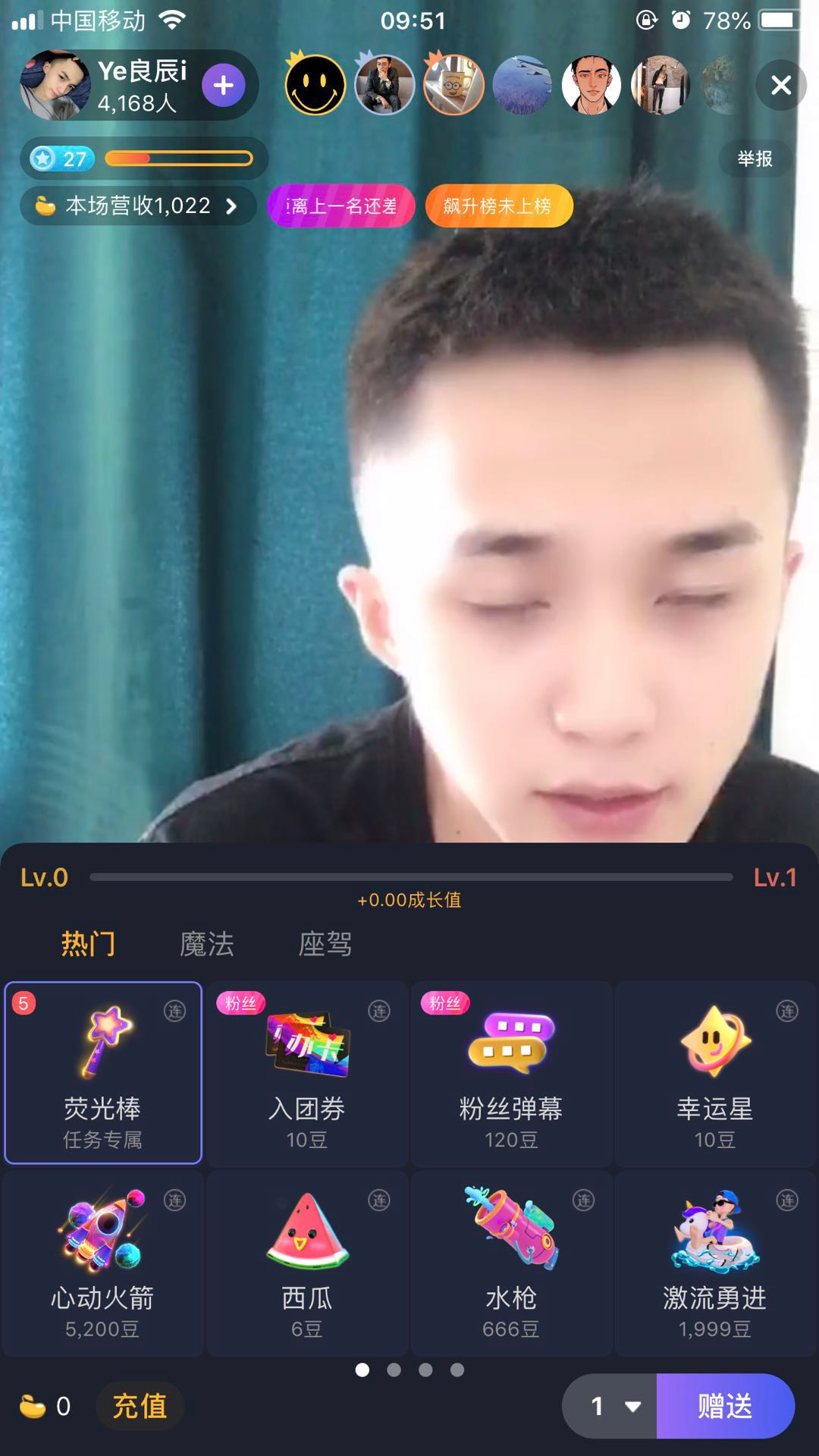Open the 飙升榜未上榜 ranking chip
Viewport: 819px width, 1456px height.
click(498, 206)
